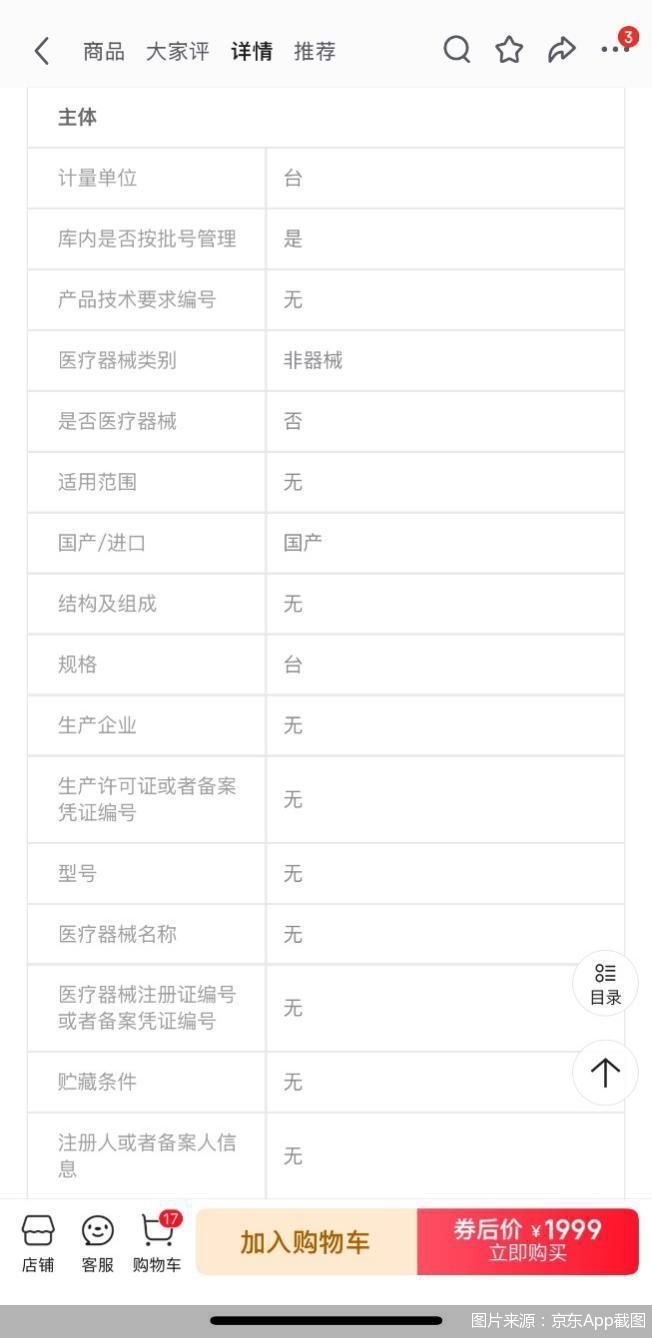Tap 加入购物车 to add to cart
The image size is (652, 1338).
[306, 1242]
